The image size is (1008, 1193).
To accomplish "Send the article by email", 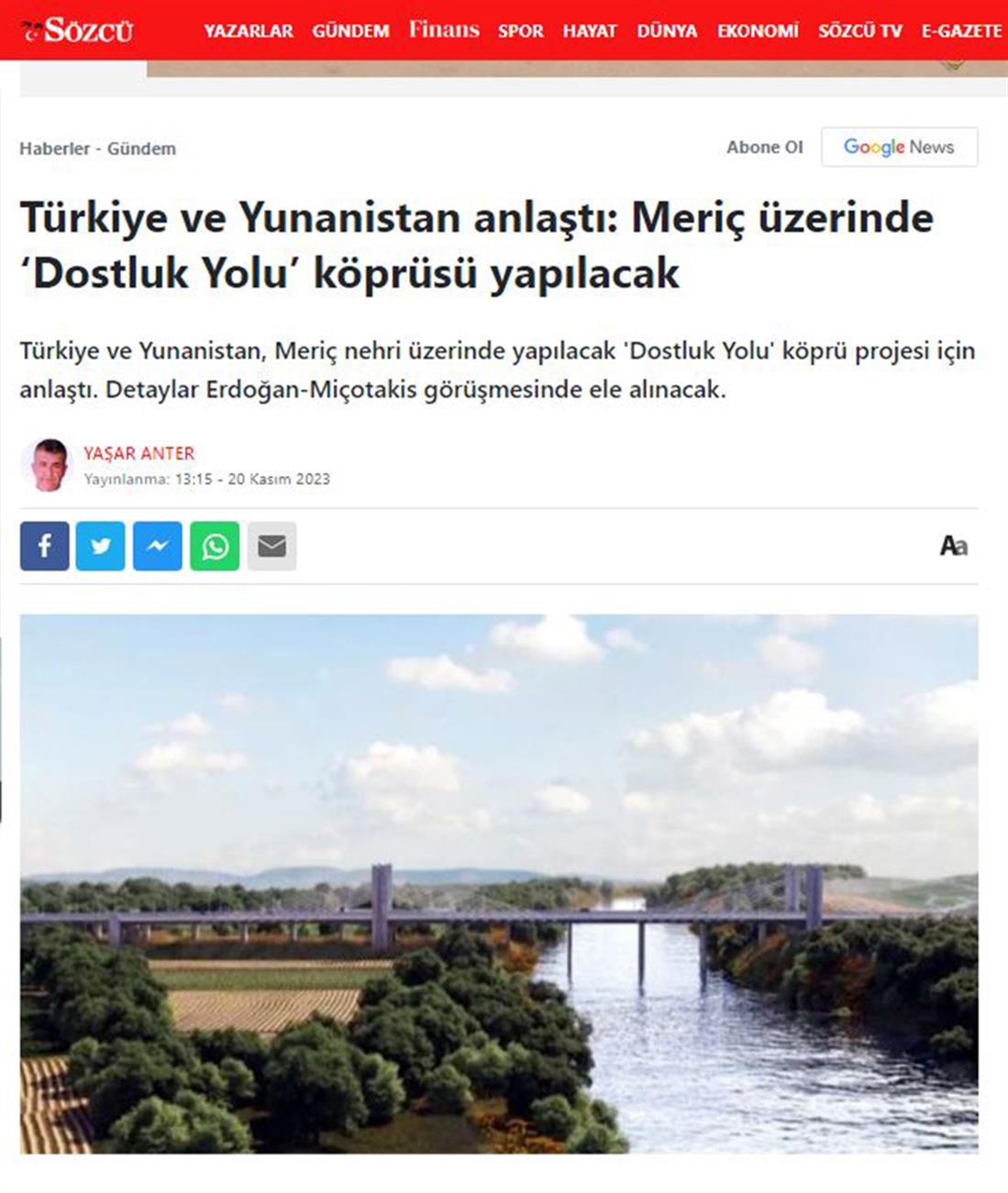I will coord(271,547).
